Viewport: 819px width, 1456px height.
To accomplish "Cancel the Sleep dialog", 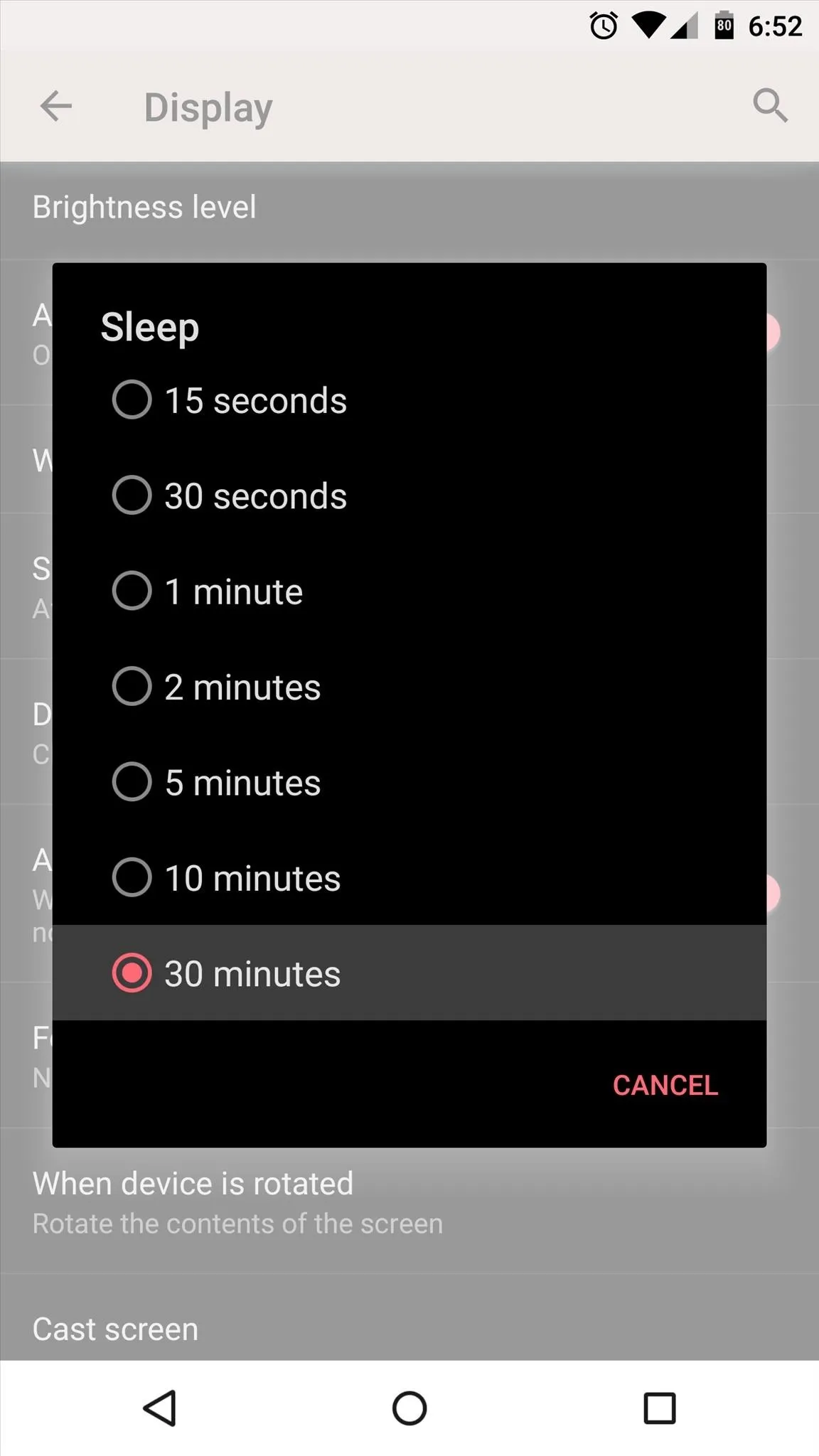I will (x=665, y=1085).
